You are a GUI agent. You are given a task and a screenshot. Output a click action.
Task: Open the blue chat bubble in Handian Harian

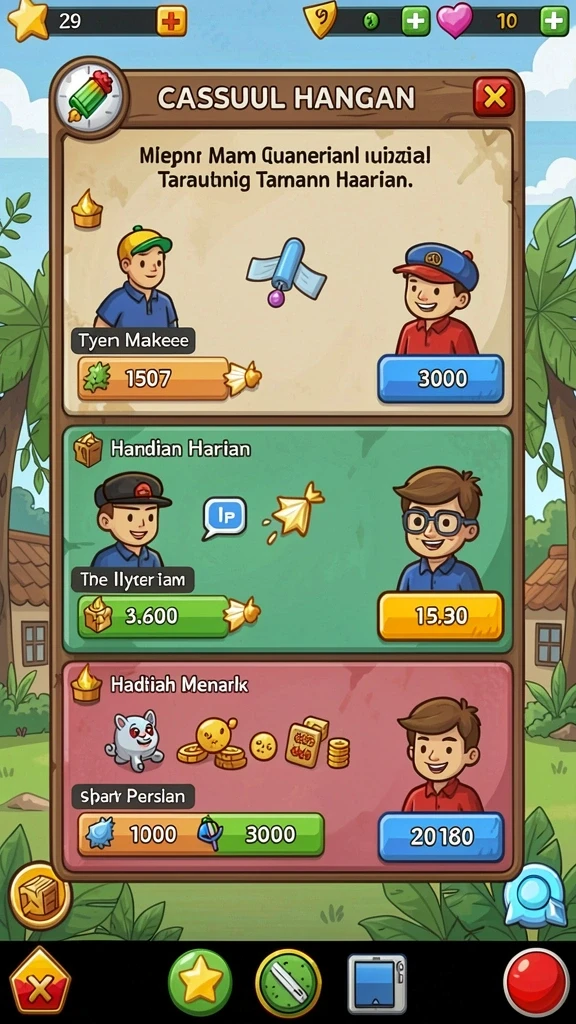coord(225,517)
